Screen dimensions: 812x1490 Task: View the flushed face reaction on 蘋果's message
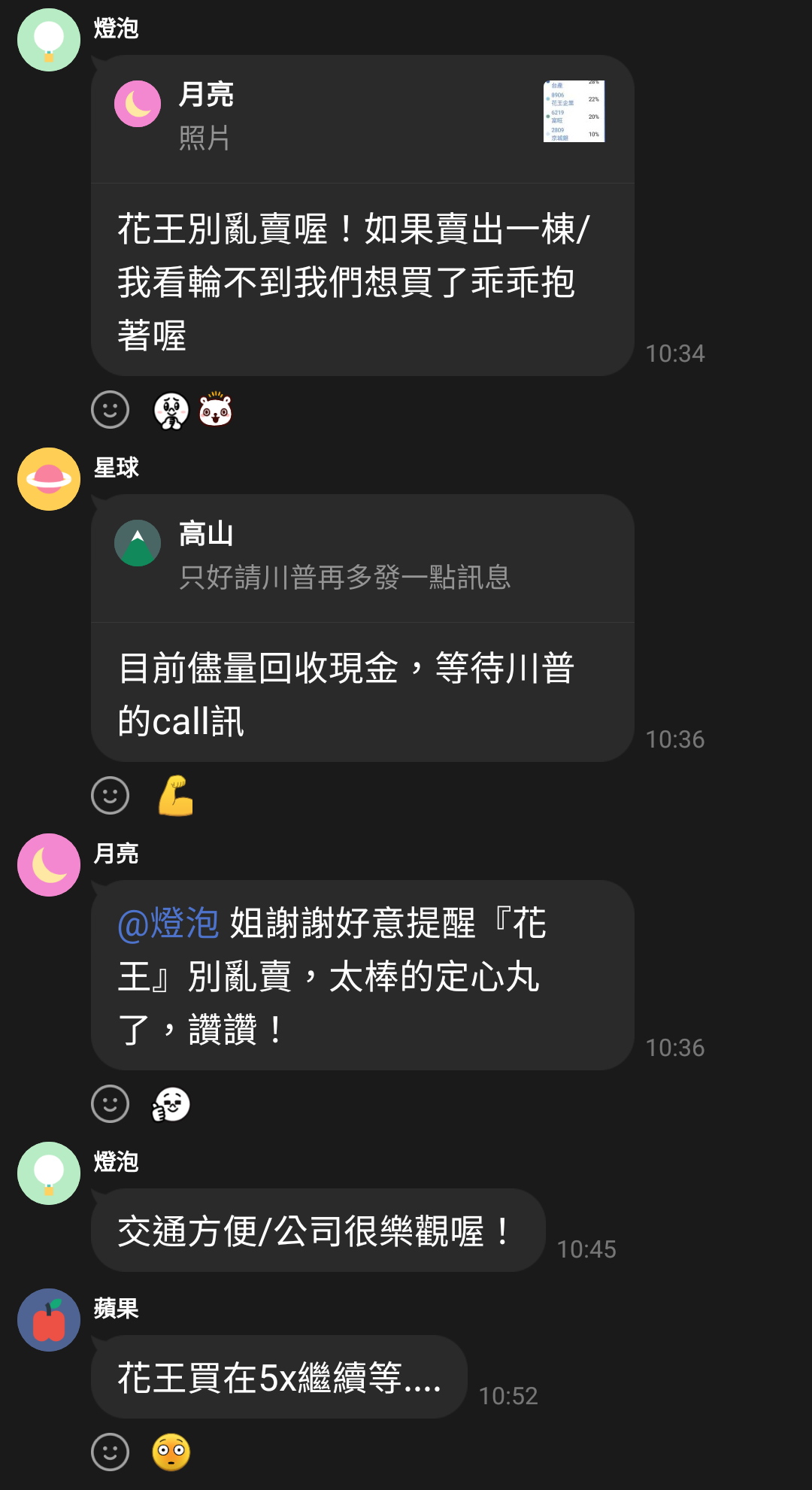tap(171, 1452)
